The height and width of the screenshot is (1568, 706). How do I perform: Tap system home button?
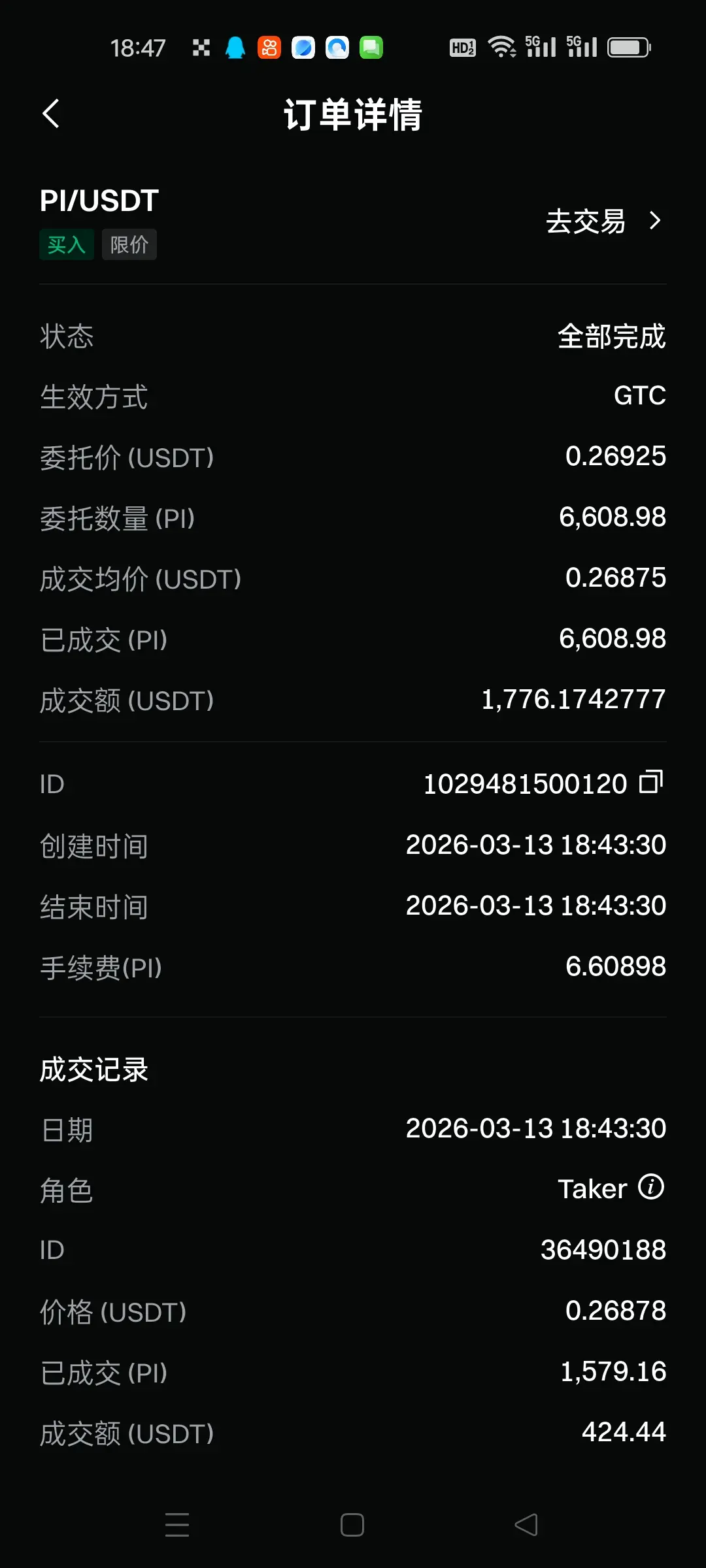click(352, 1525)
